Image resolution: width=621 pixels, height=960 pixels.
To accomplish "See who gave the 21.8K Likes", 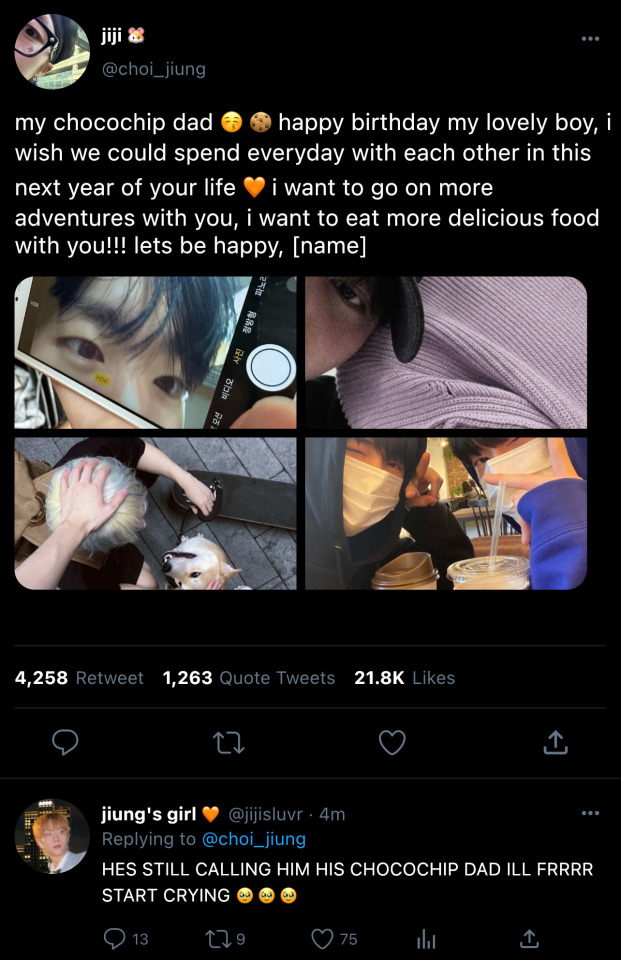I will pyautogui.click(x=404, y=678).
